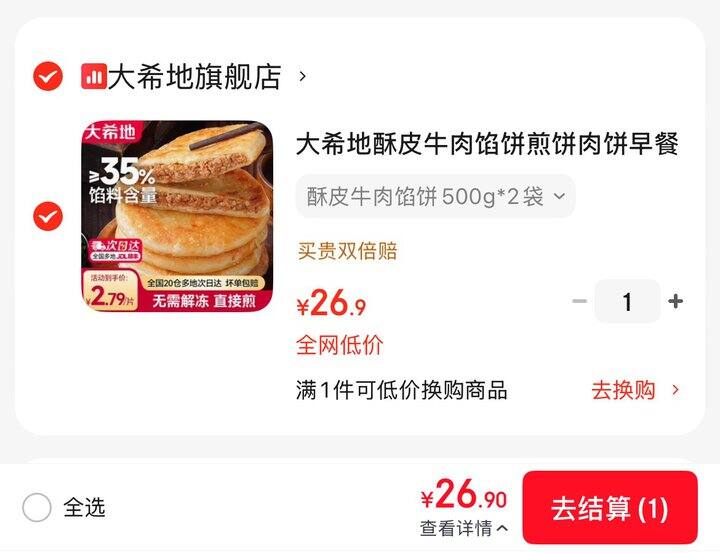Proceed to checkout with 去结算
720x553 pixels.
(609, 509)
